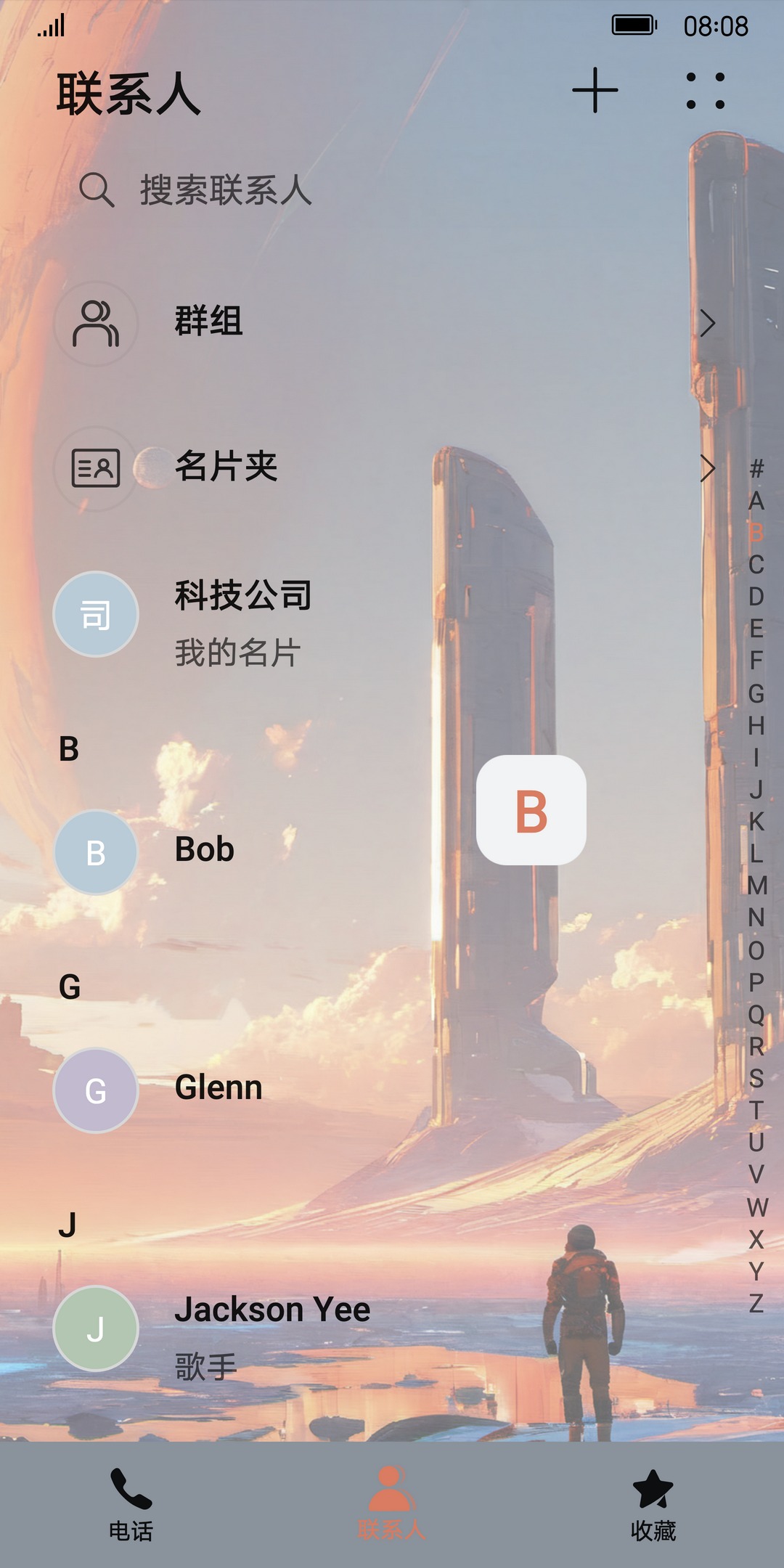
Task: Jump to letter J in index
Action: (756, 789)
